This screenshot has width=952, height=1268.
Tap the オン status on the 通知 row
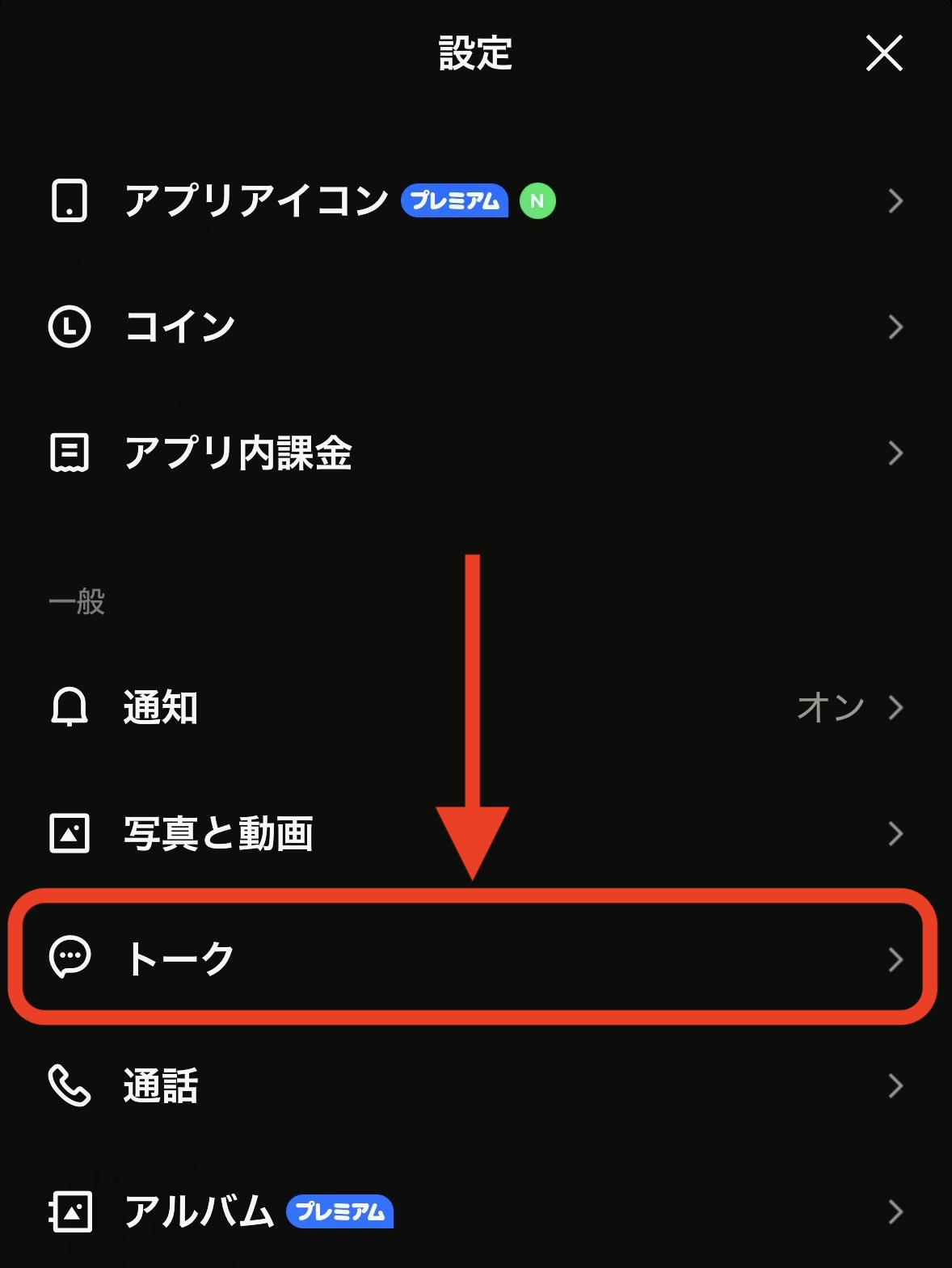click(x=828, y=709)
